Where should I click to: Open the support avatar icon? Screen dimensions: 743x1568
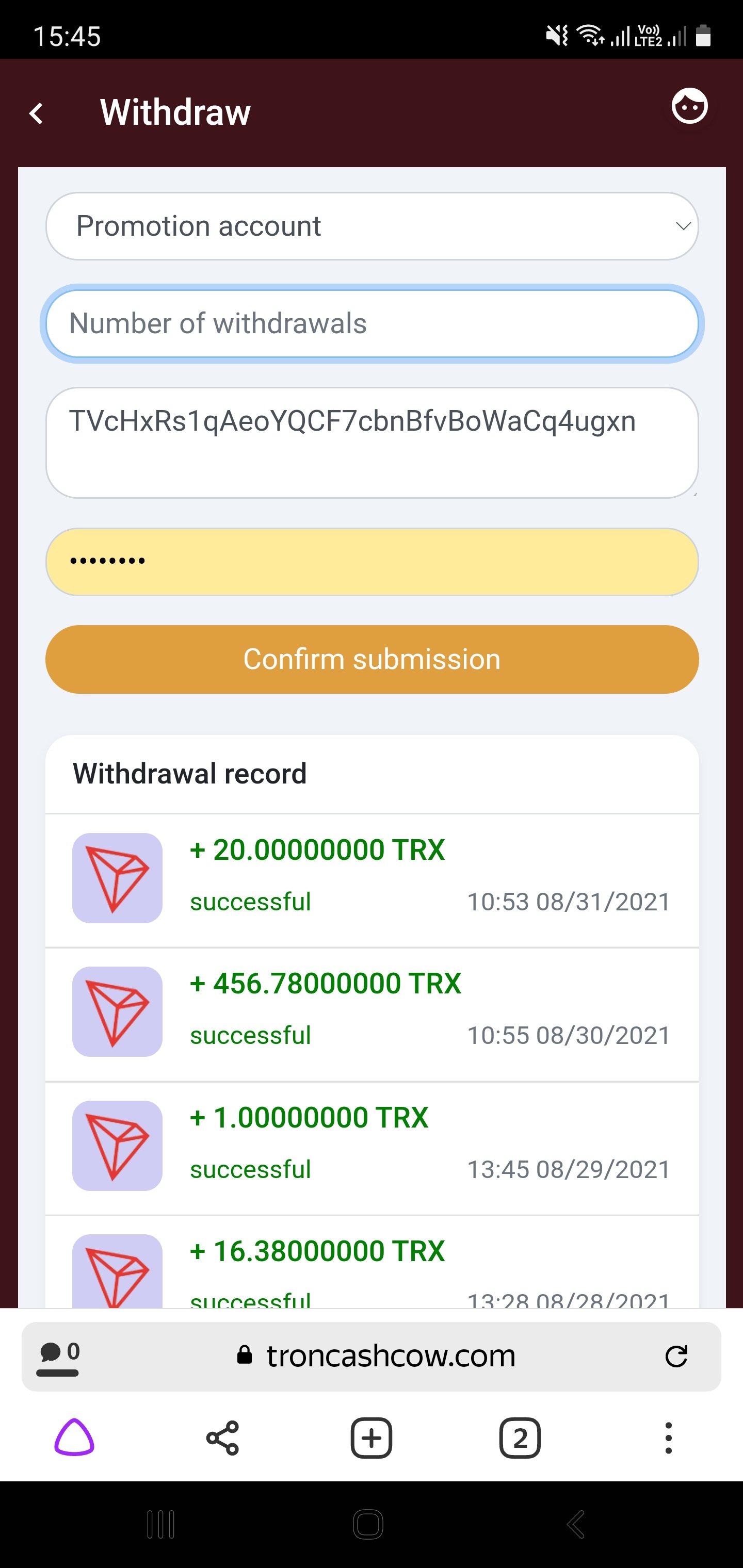[689, 107]
